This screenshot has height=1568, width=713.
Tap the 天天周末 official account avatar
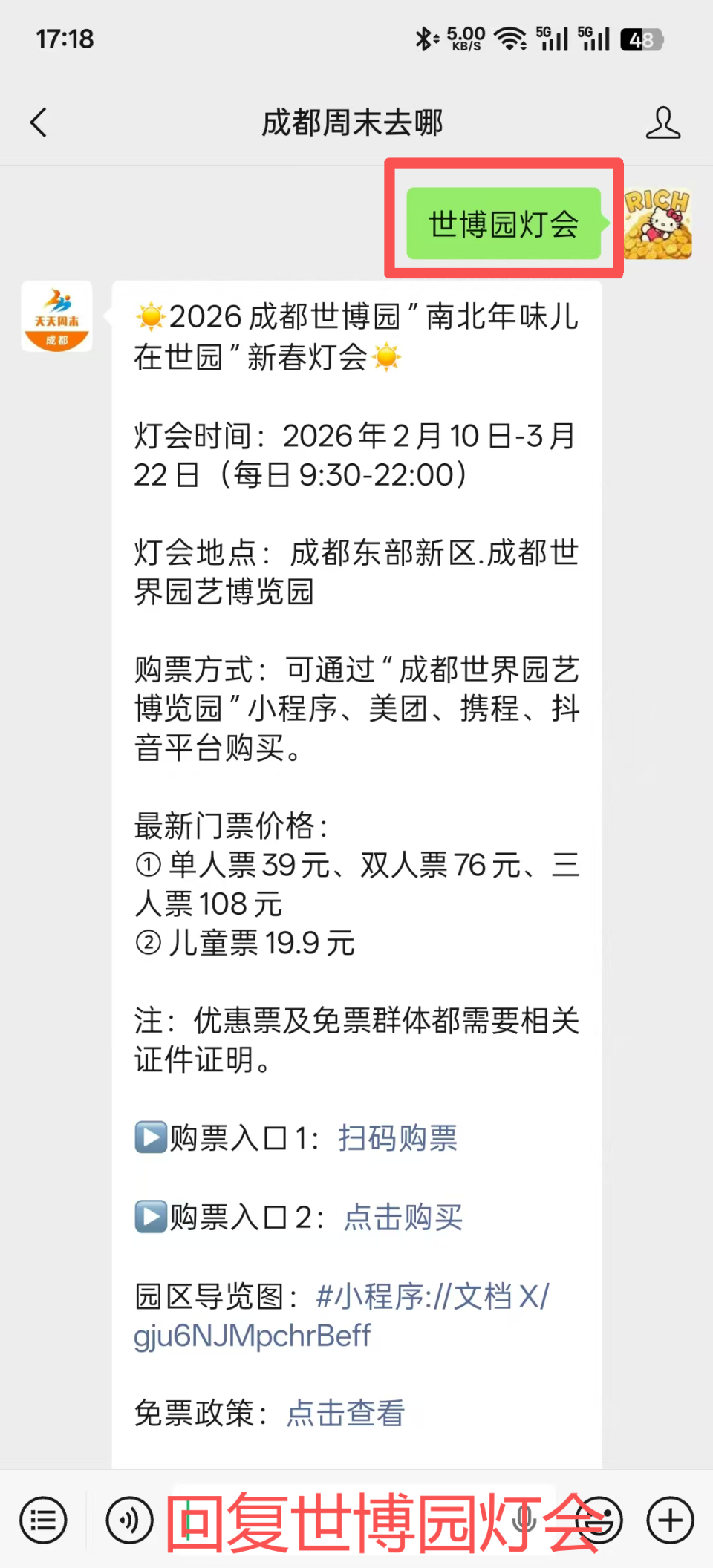pyautogui.click(x=56, y=316)
